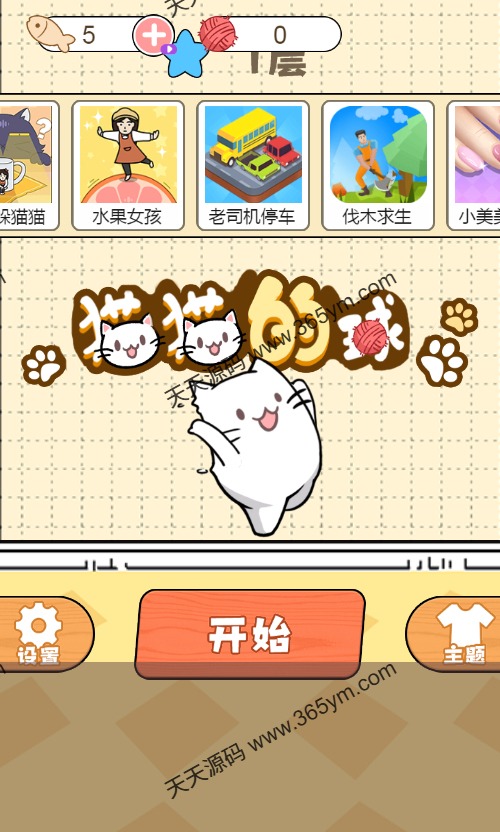Tap the pink plus to add fish
500x832 pixels.
coord(154,35)
